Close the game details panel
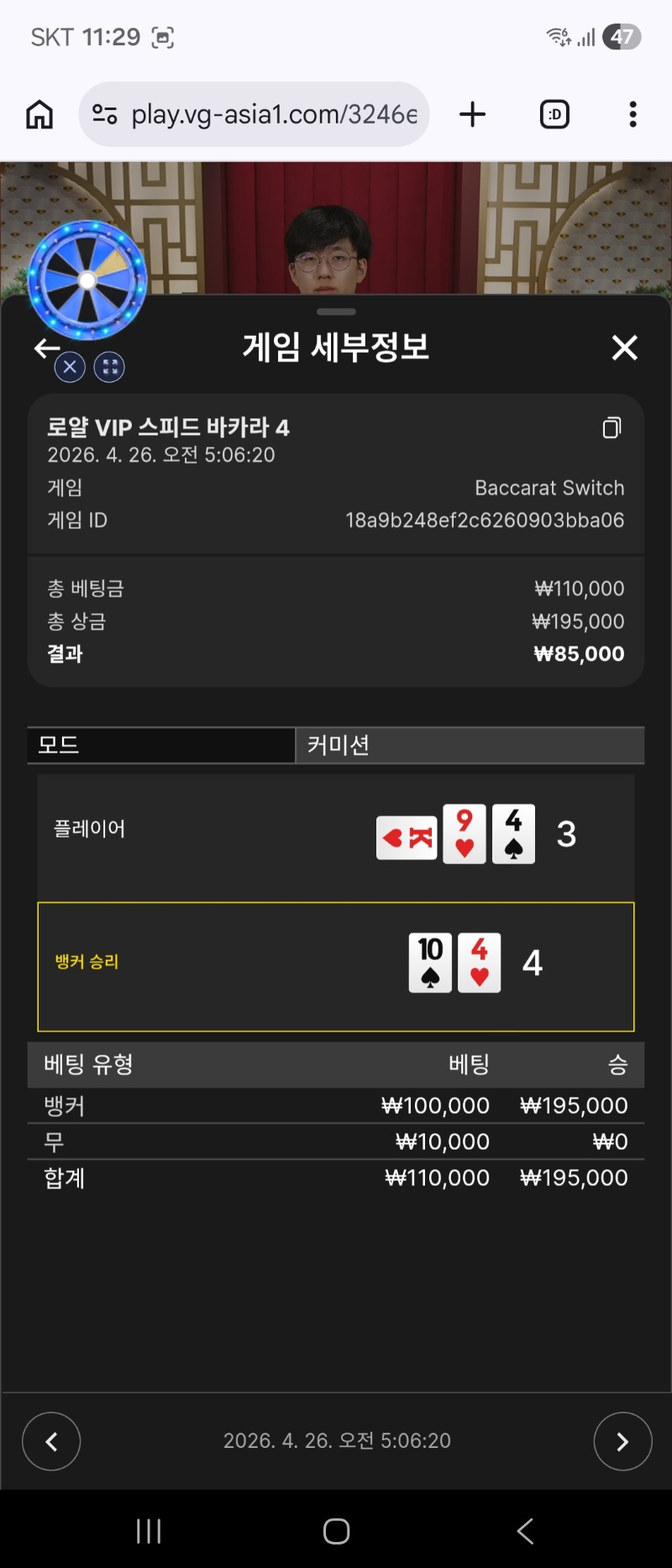Image resolution: width=672 pixels, height=1568 pixels. [624, 347]
